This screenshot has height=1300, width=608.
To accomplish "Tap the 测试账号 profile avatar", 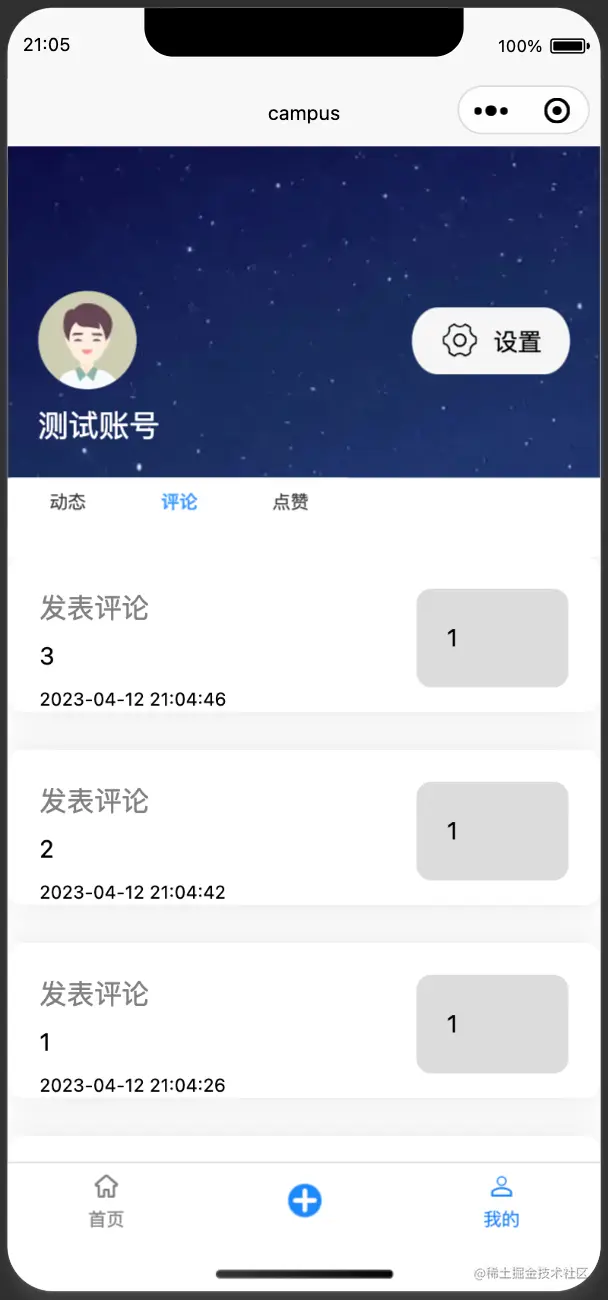I will (87, 341).
